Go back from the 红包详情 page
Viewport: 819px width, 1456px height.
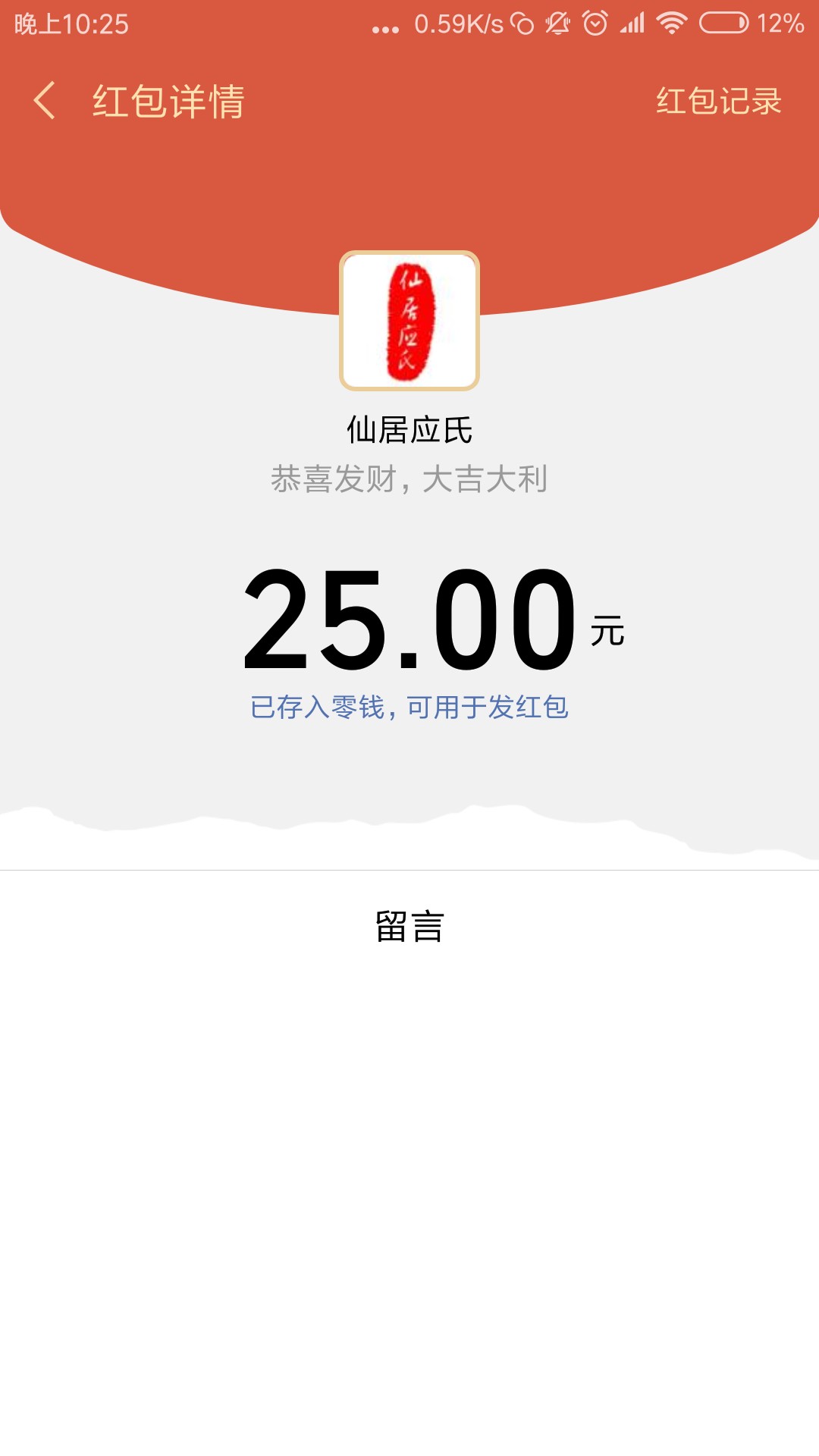(x=45, y=101)
